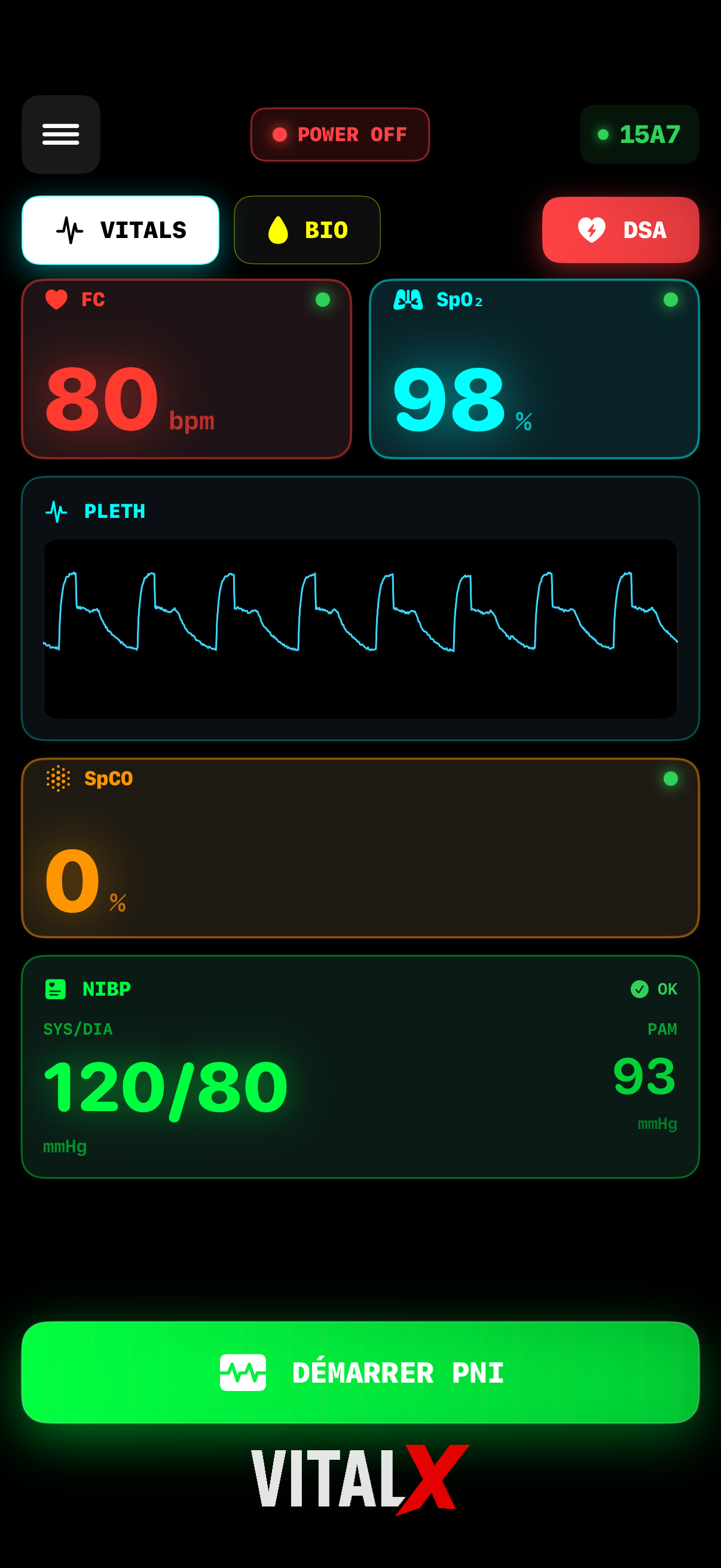Switch to the VITALS tab
The height and width of the screenshot is (1568, 721).
(121, 230)
